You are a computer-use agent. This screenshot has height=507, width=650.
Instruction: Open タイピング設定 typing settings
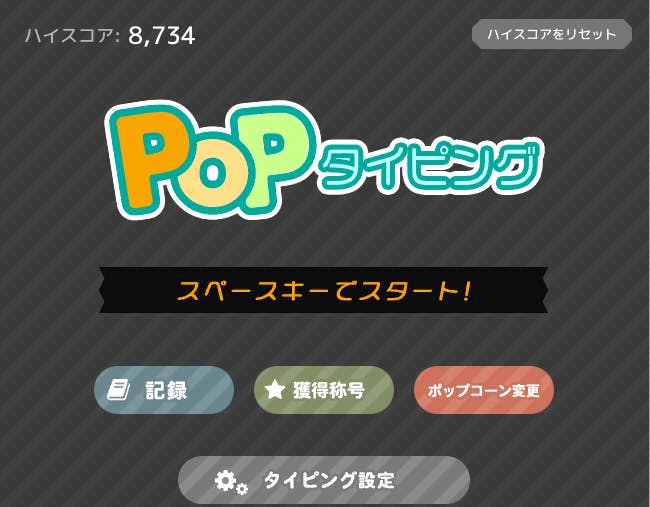324,480
